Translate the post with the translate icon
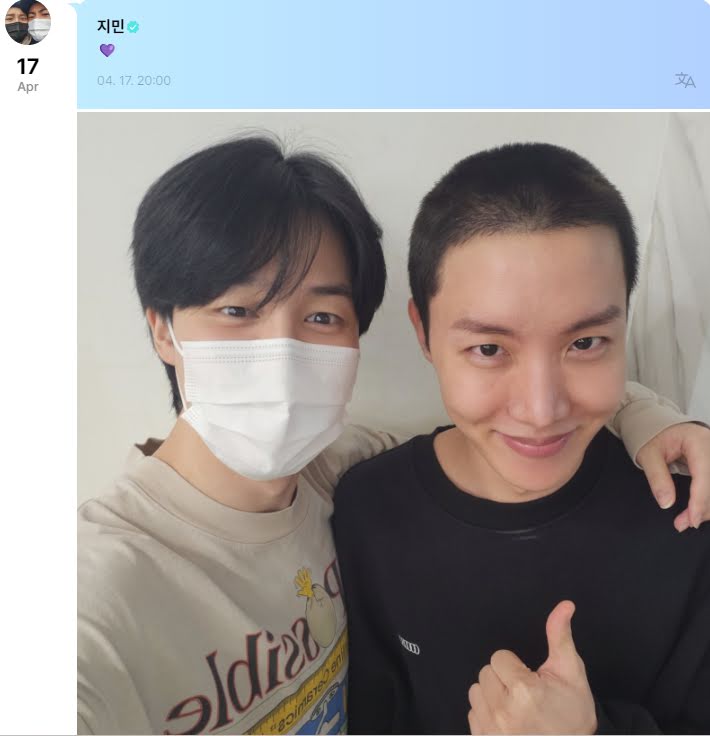710x736 pixels. [685, 80]
